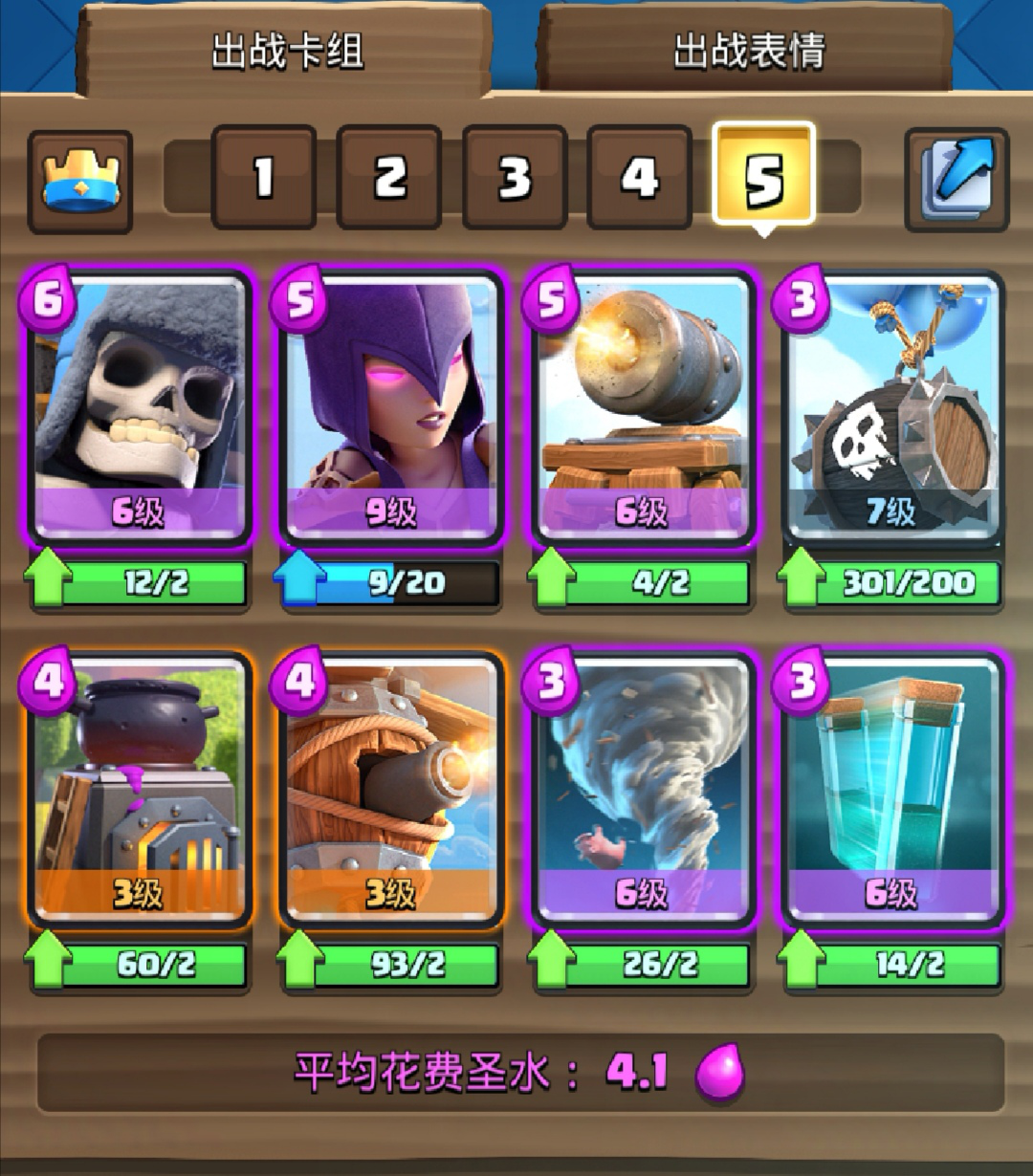Select deck slot 3
The width and height of the screenshot is (1033, 1176).
[x=515, y=178]
